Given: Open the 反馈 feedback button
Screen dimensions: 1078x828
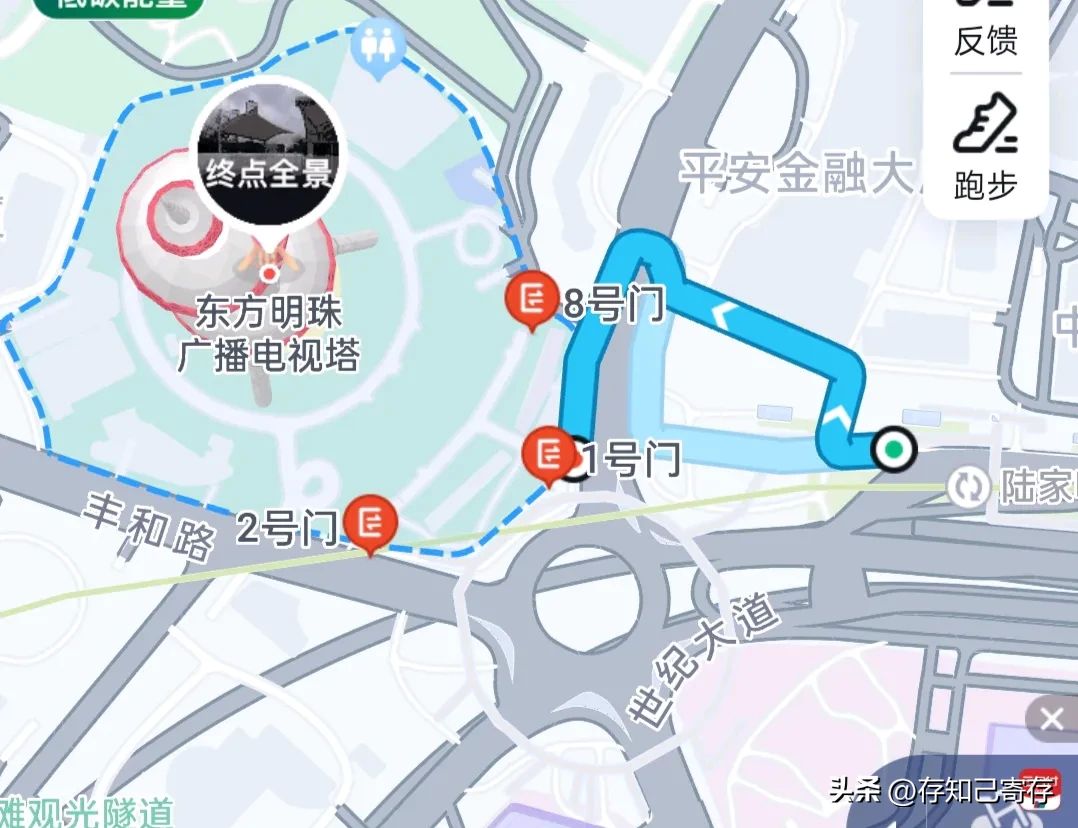Looking at the screenshot, I should tap(985, 28).
